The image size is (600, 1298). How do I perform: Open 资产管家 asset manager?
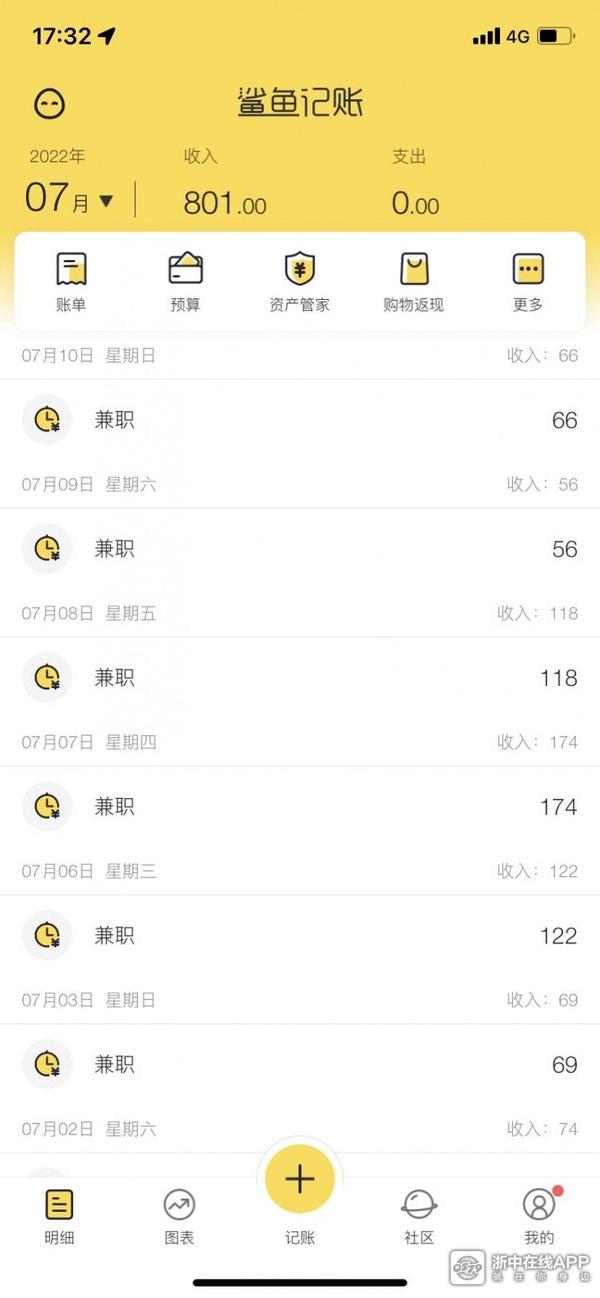coord(299,281)
